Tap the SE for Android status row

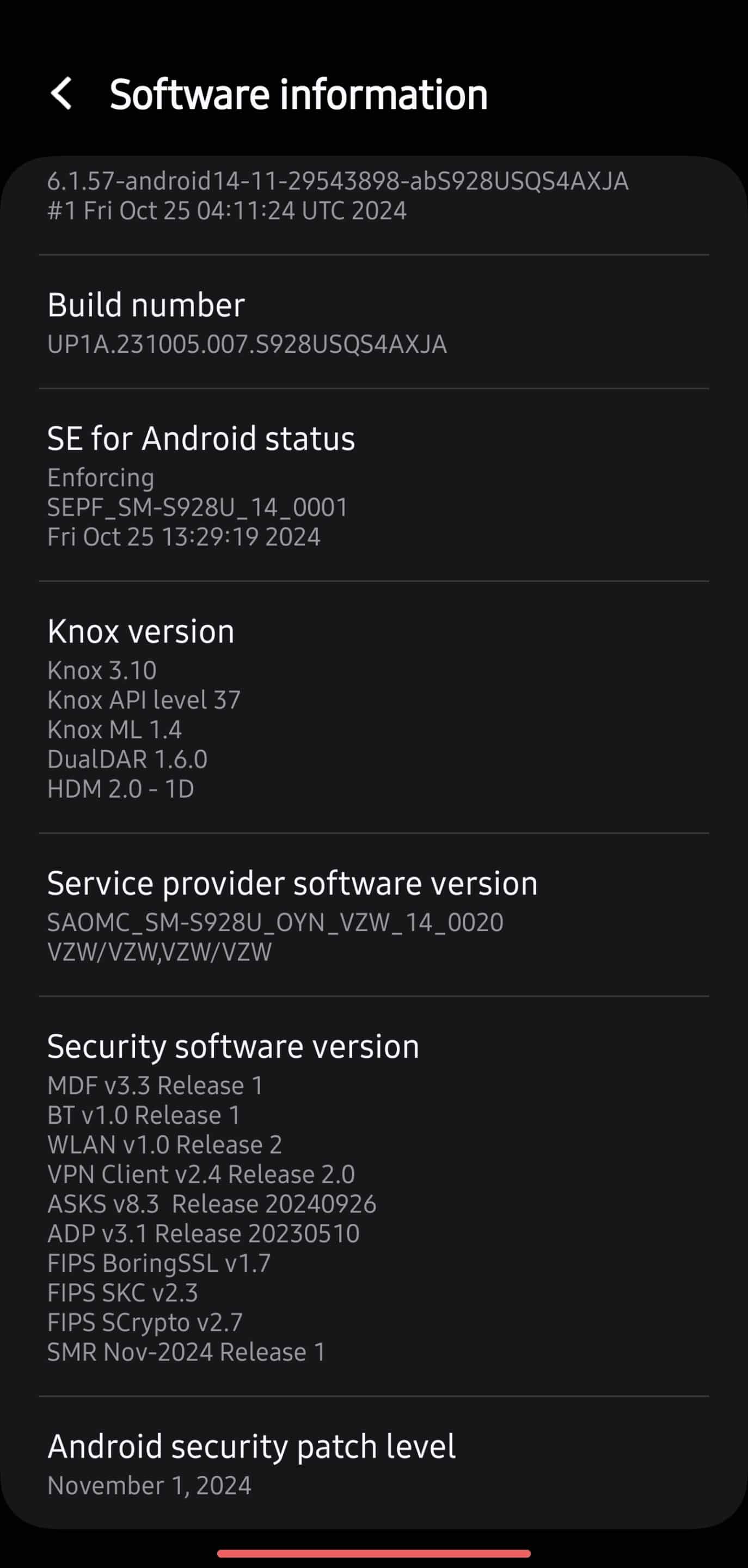pyautogui.click(x=373, y=485)
